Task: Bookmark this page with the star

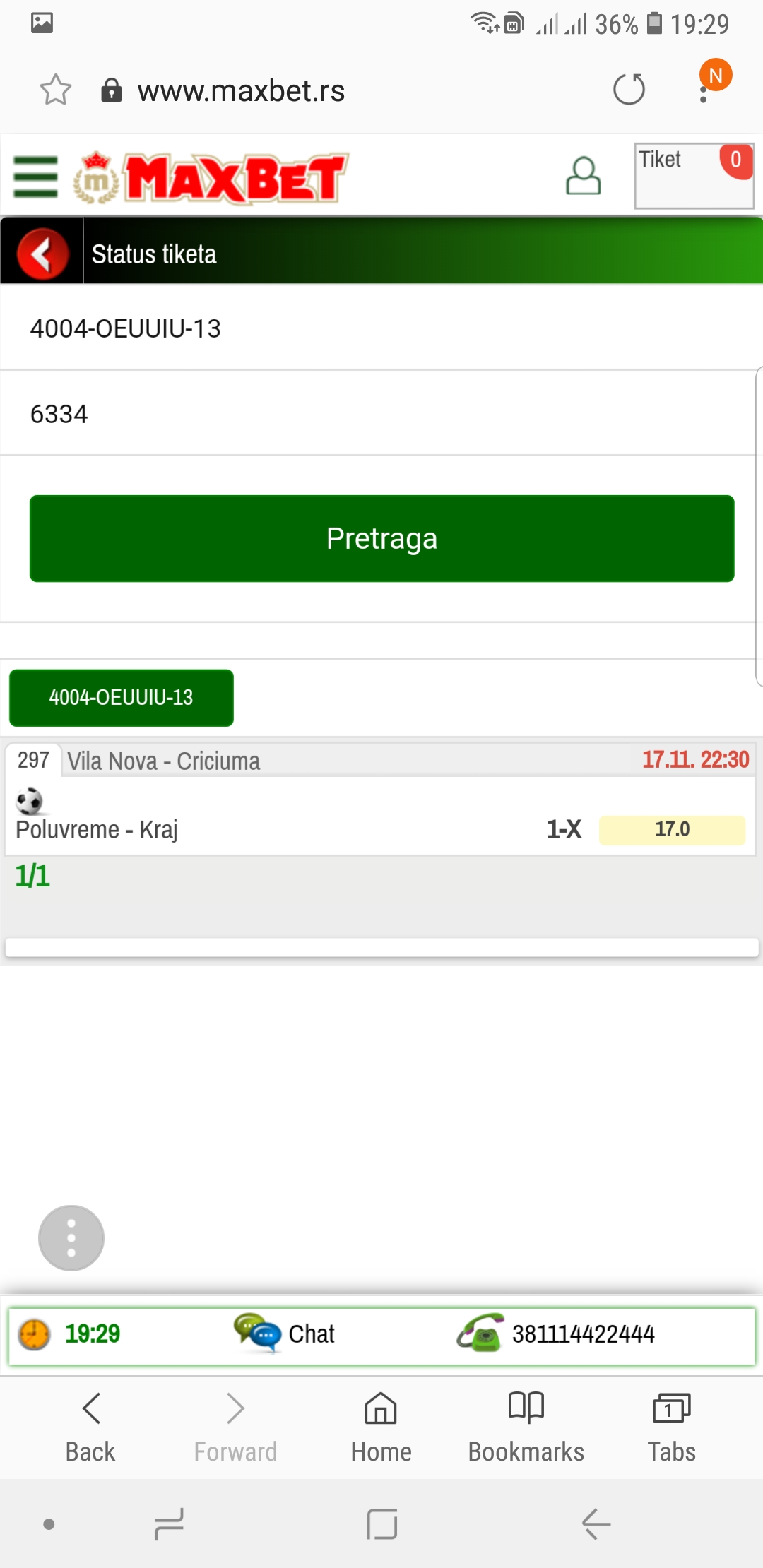Action: [55, 90]
